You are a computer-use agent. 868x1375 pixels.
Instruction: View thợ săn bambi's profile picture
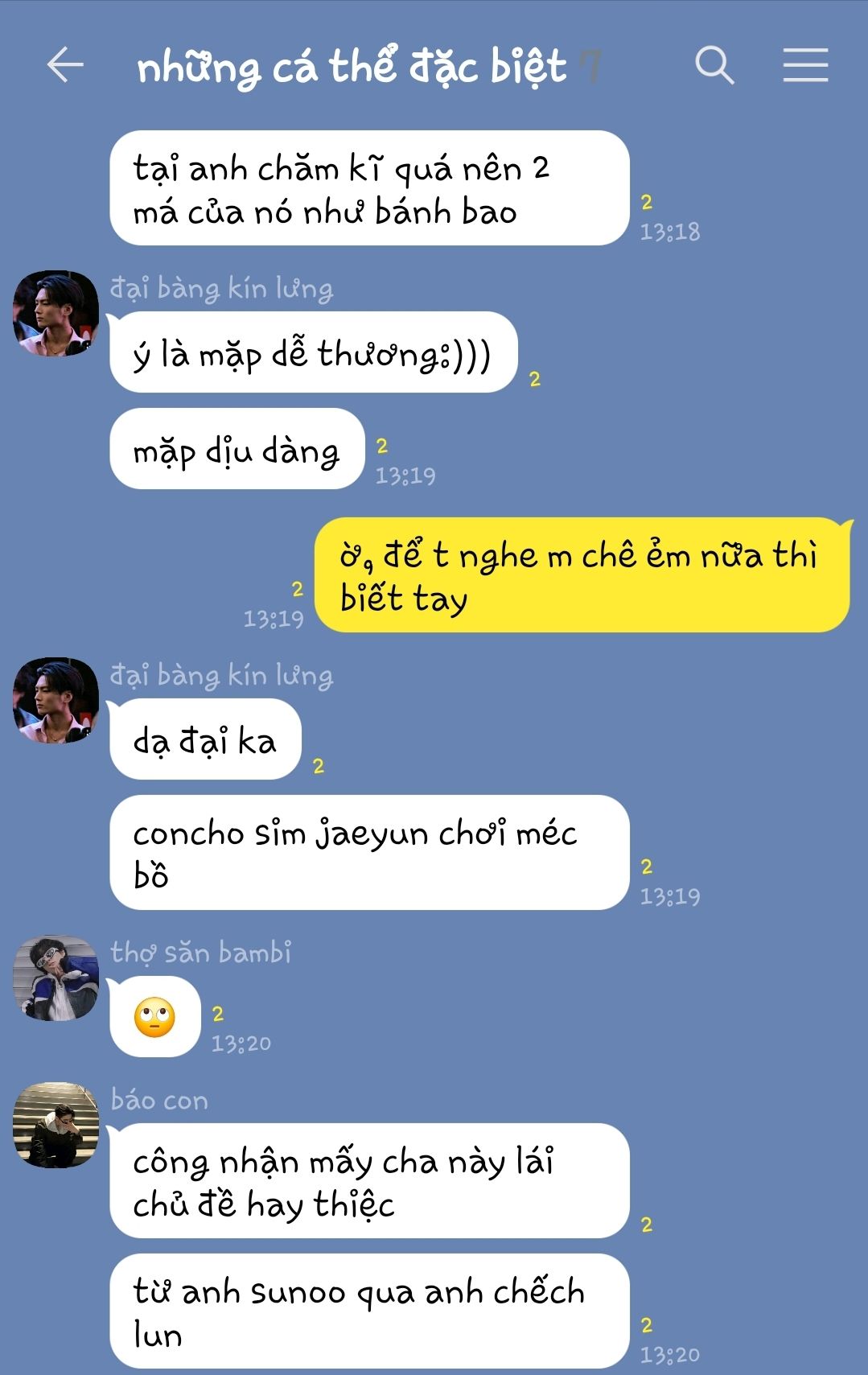coord(56,978)
